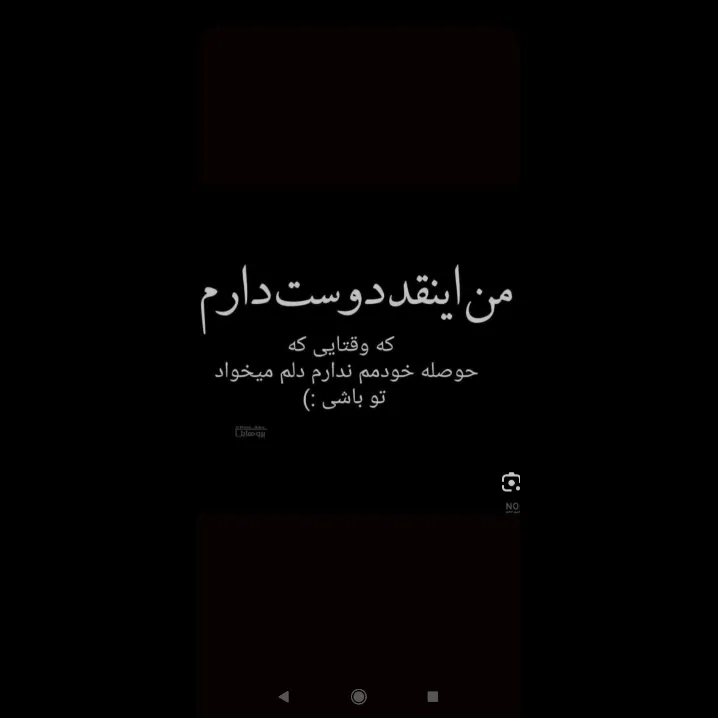Go back using the system back button
Viewport: 718px width, 718px height.
click(x=283, y=696)
